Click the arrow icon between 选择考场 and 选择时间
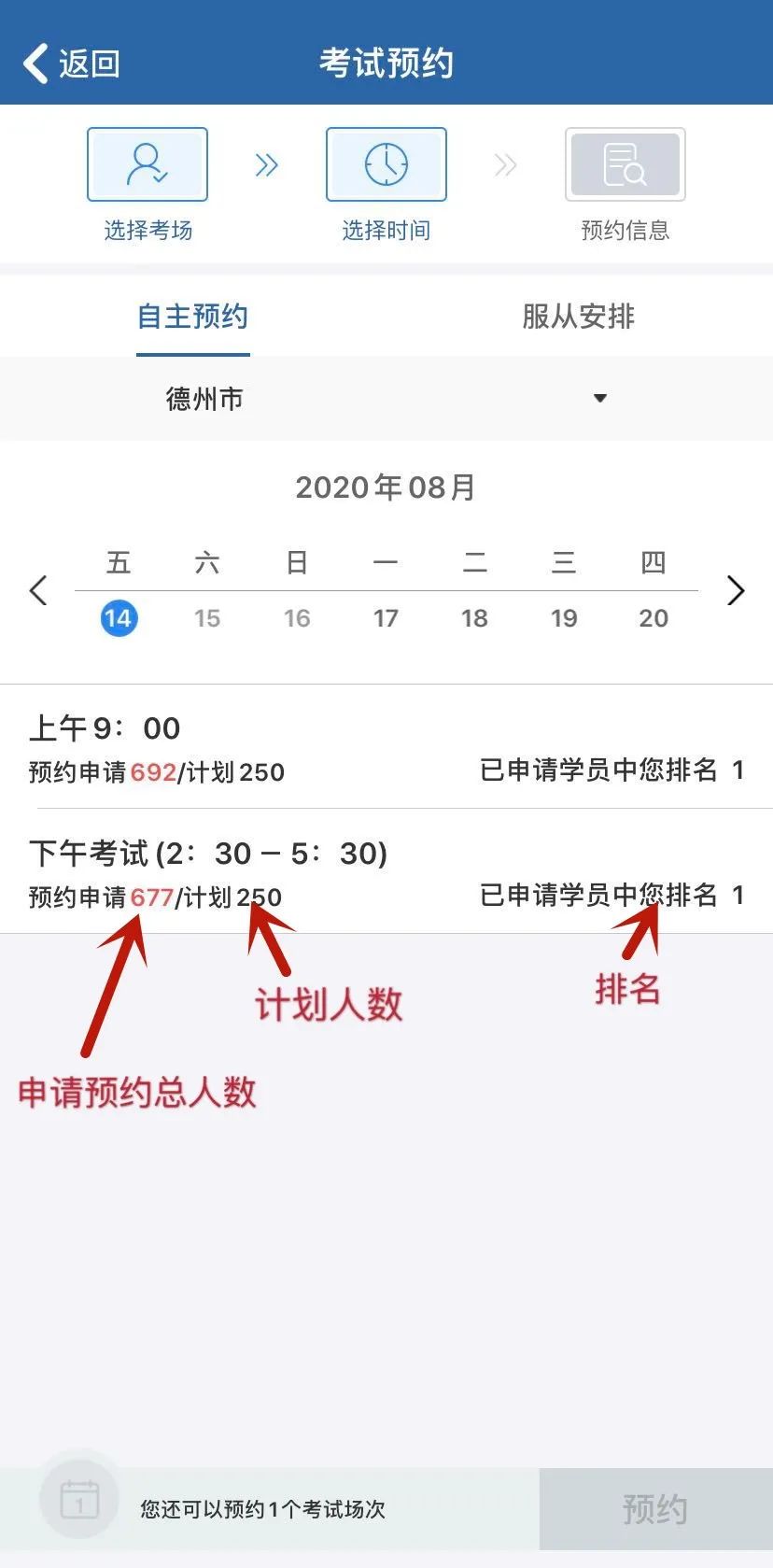The width and height of the screenshot is (773, 1568). [267, 163]
